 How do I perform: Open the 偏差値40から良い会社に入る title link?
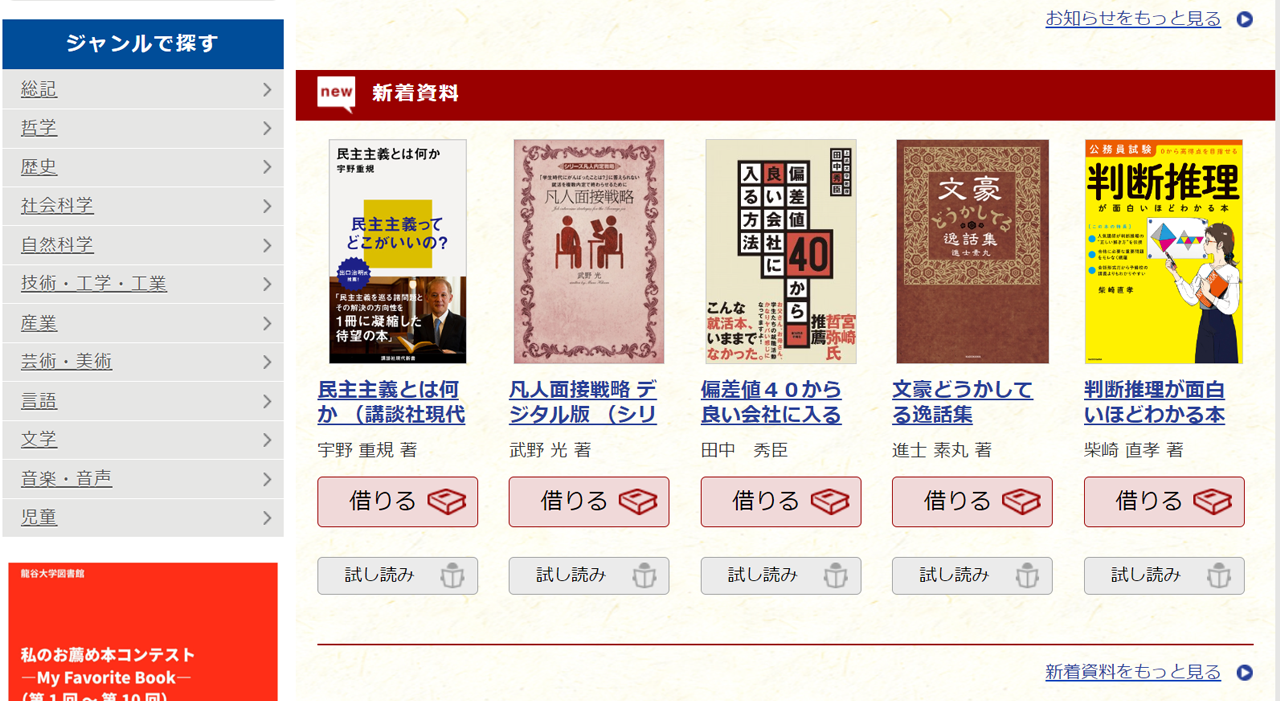click(771, 402)
